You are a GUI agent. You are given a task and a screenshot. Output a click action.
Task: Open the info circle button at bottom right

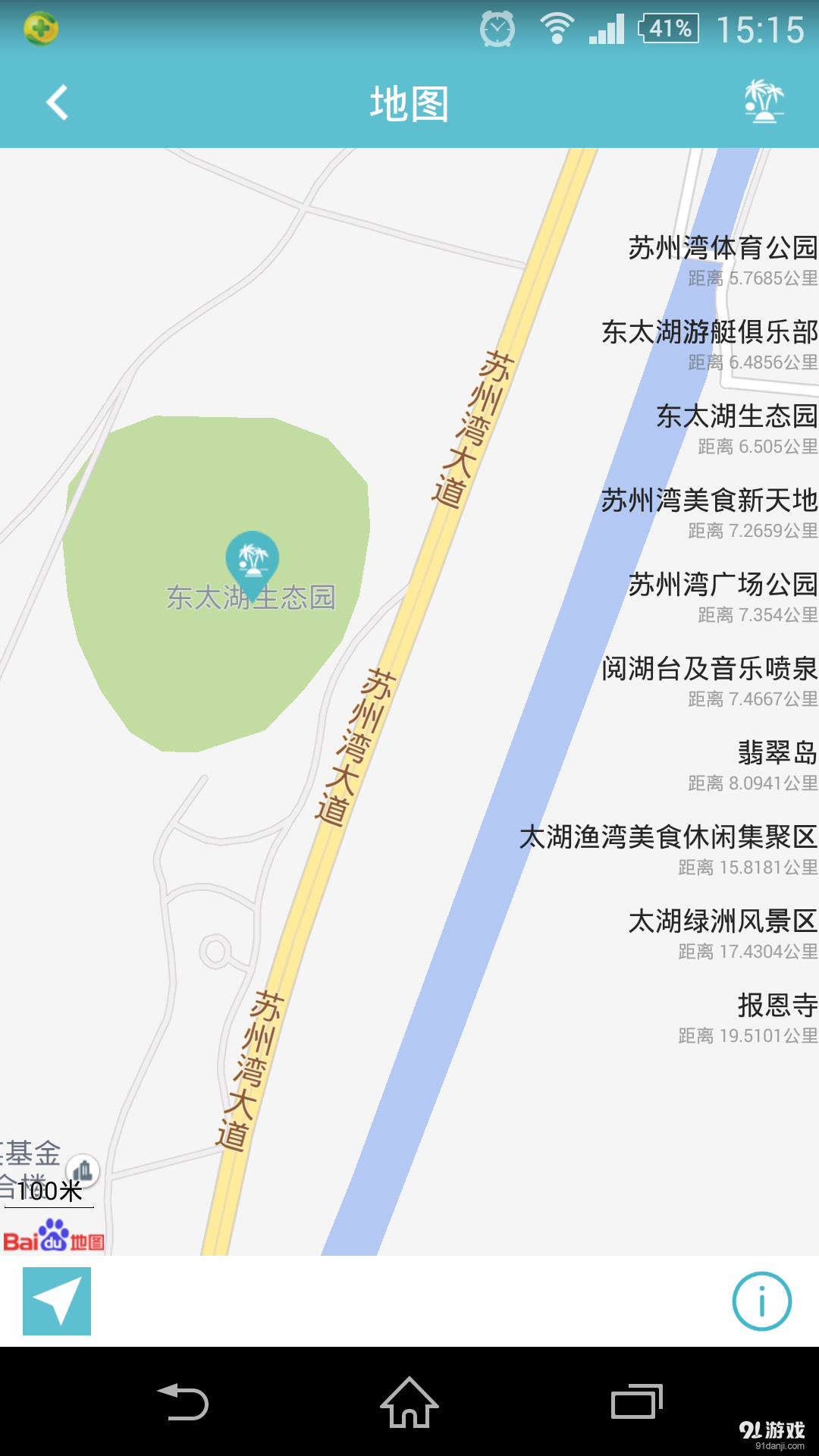coord(762,1300)
